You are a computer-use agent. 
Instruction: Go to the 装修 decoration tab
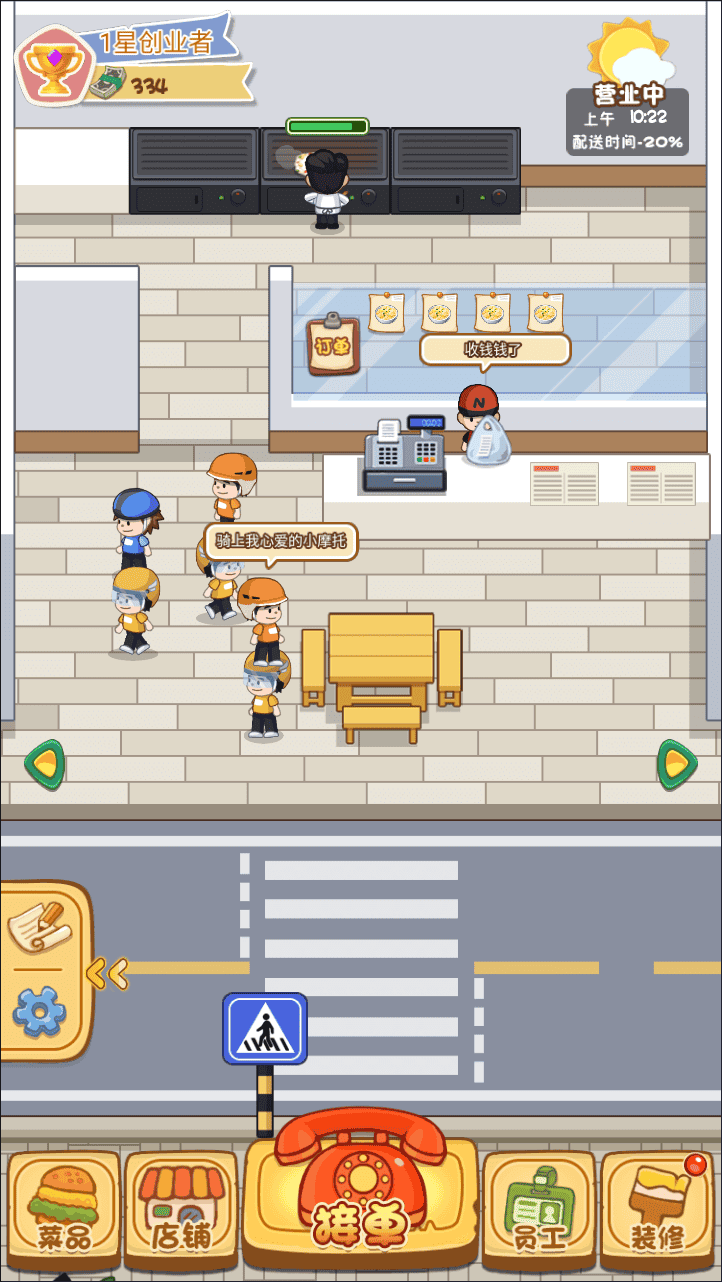pyautogui.click(x=657, y=1211)
